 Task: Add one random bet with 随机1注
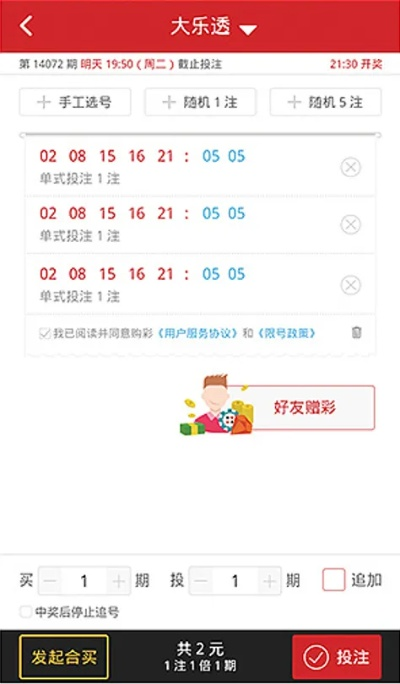200,102
